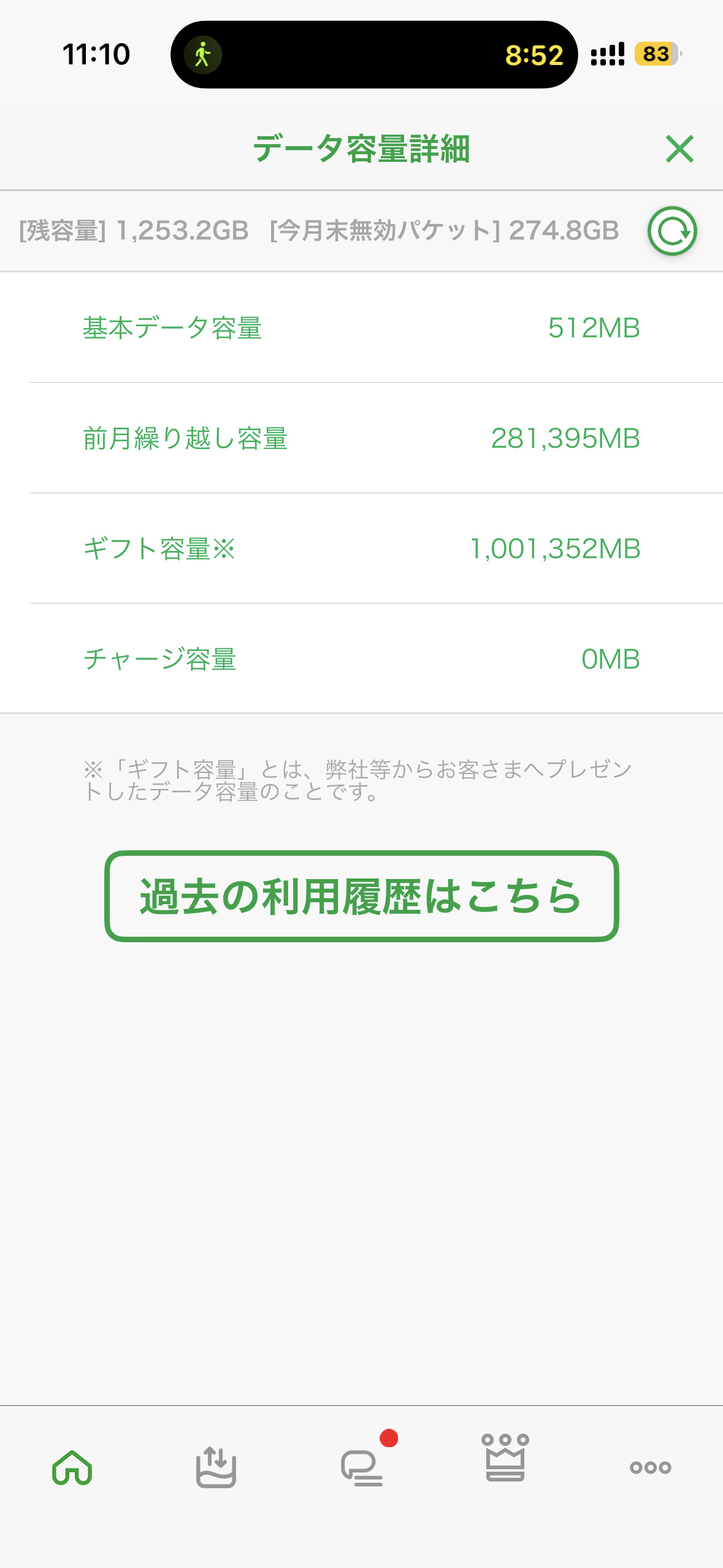Open the data charge tab
723x1568 pixels.
[x=216, y=1467]
